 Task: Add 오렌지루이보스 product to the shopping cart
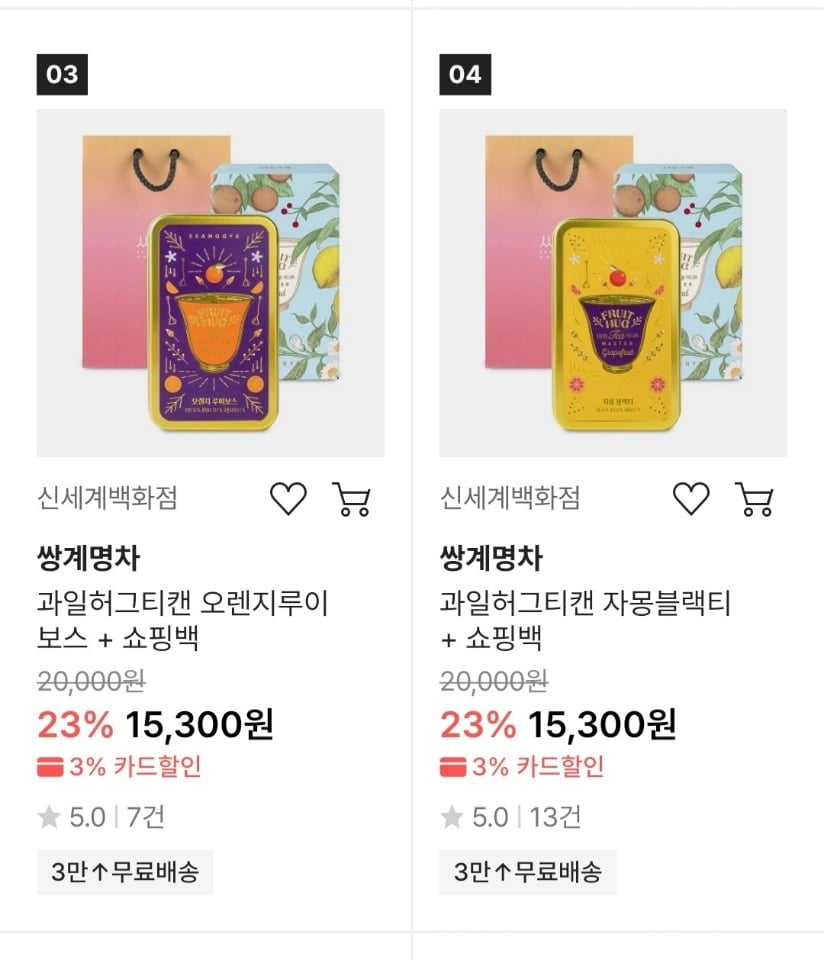351,497
